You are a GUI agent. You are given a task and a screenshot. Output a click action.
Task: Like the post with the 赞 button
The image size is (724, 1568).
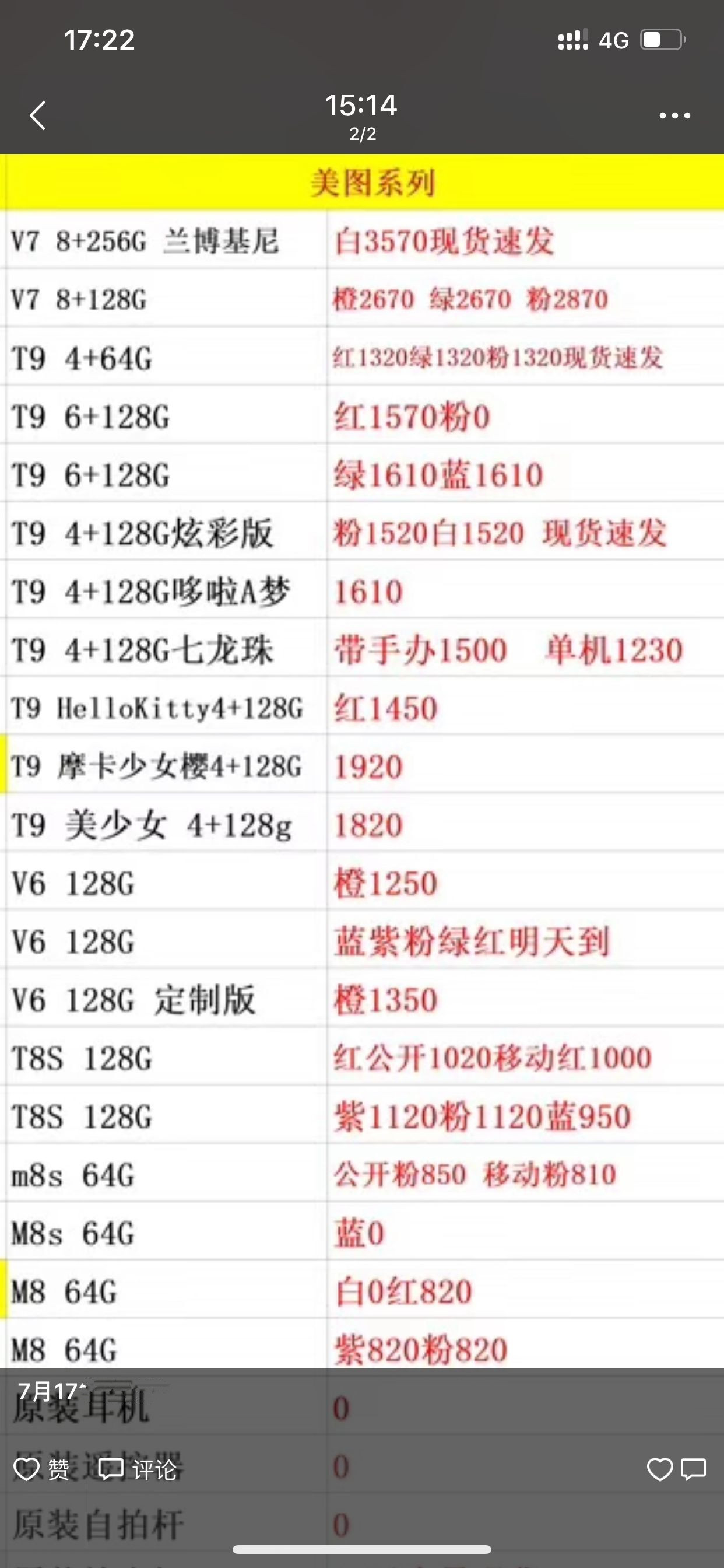point(41,1470)
